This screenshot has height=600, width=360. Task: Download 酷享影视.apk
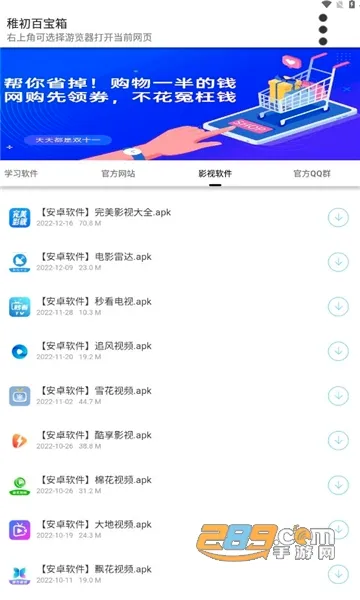click(x=338, y=440)
